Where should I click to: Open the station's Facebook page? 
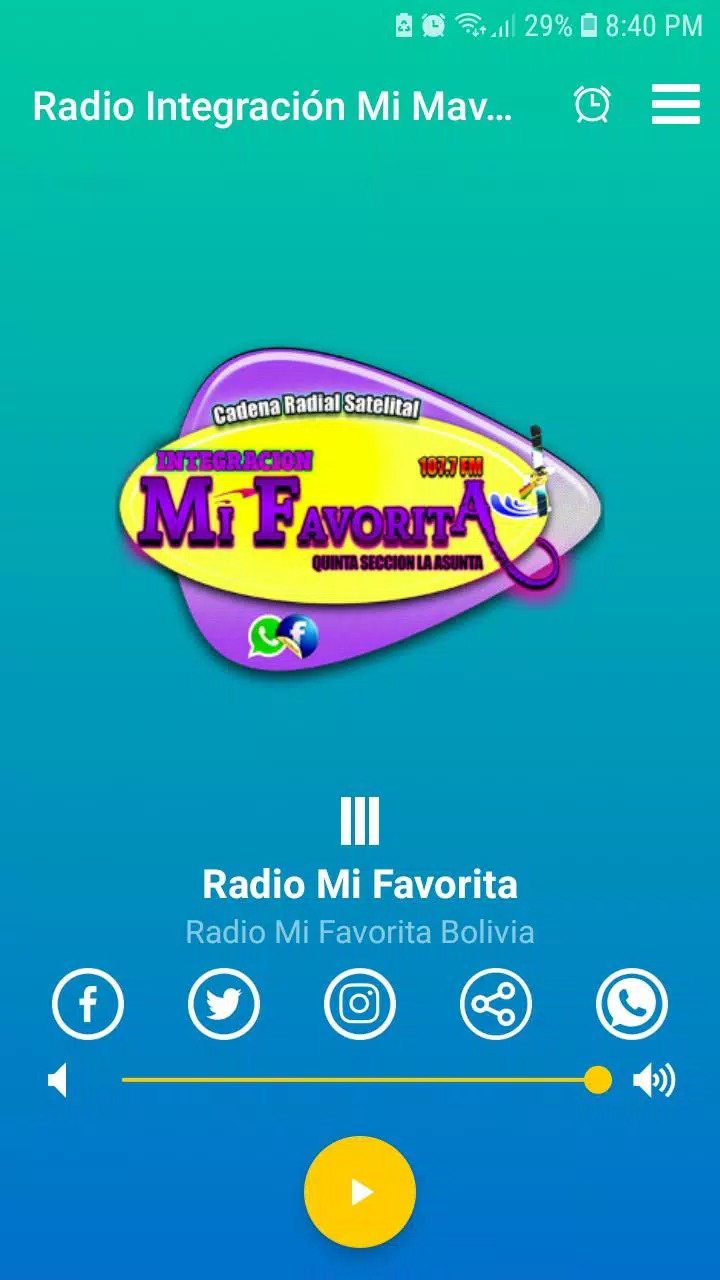(87, 1004)
